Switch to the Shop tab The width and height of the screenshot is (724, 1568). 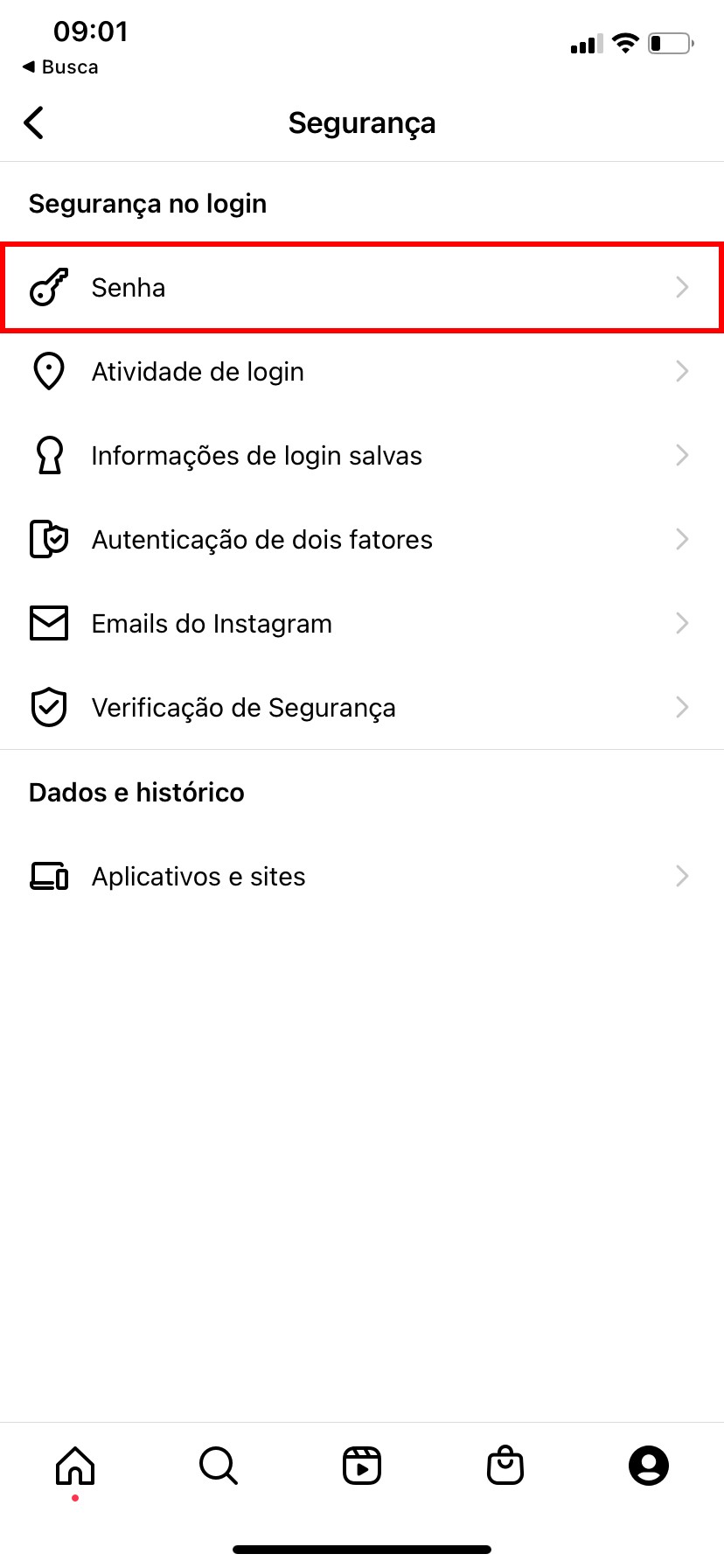coord(505,1466)
